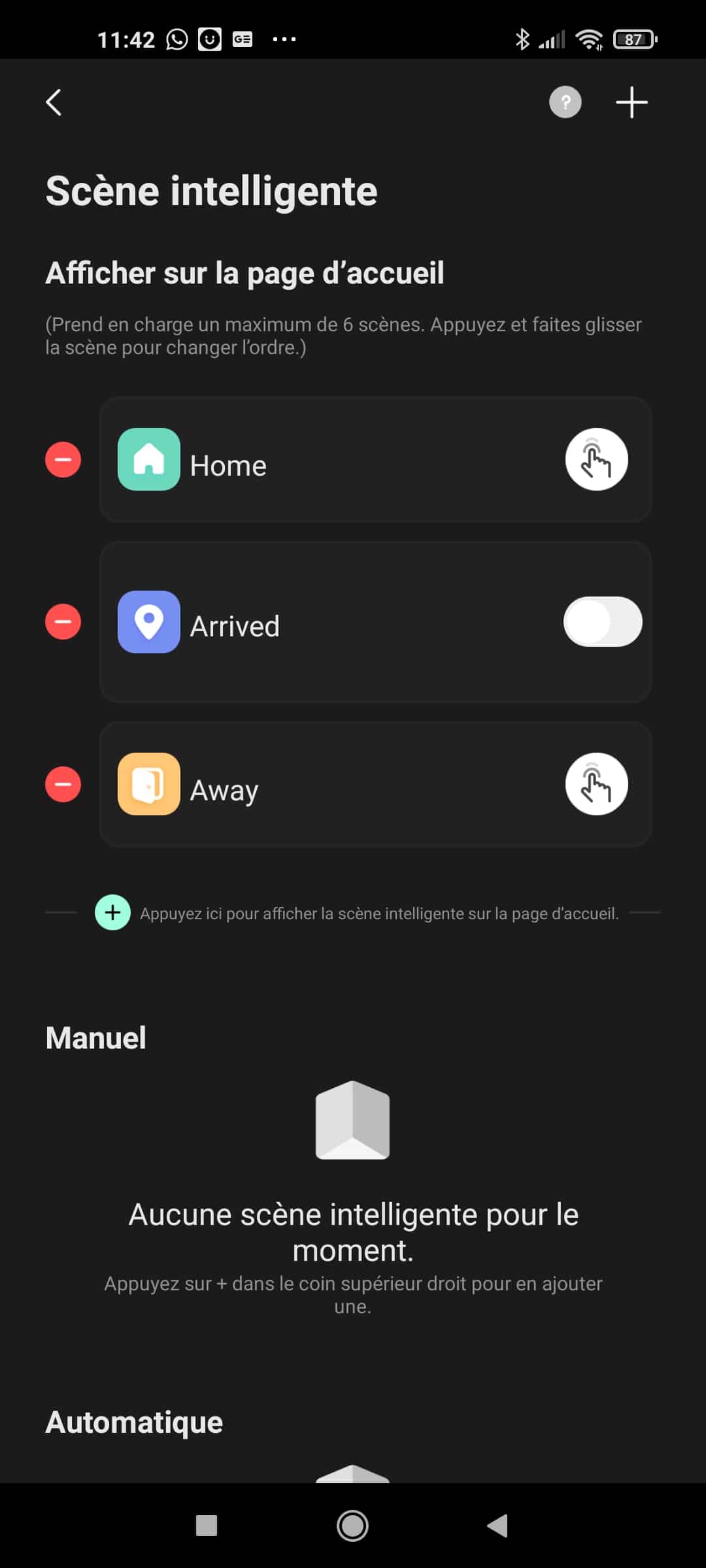The image size is (706, 1568).
Task: Open the Home scene card
Action: click(x=375, y=459)
